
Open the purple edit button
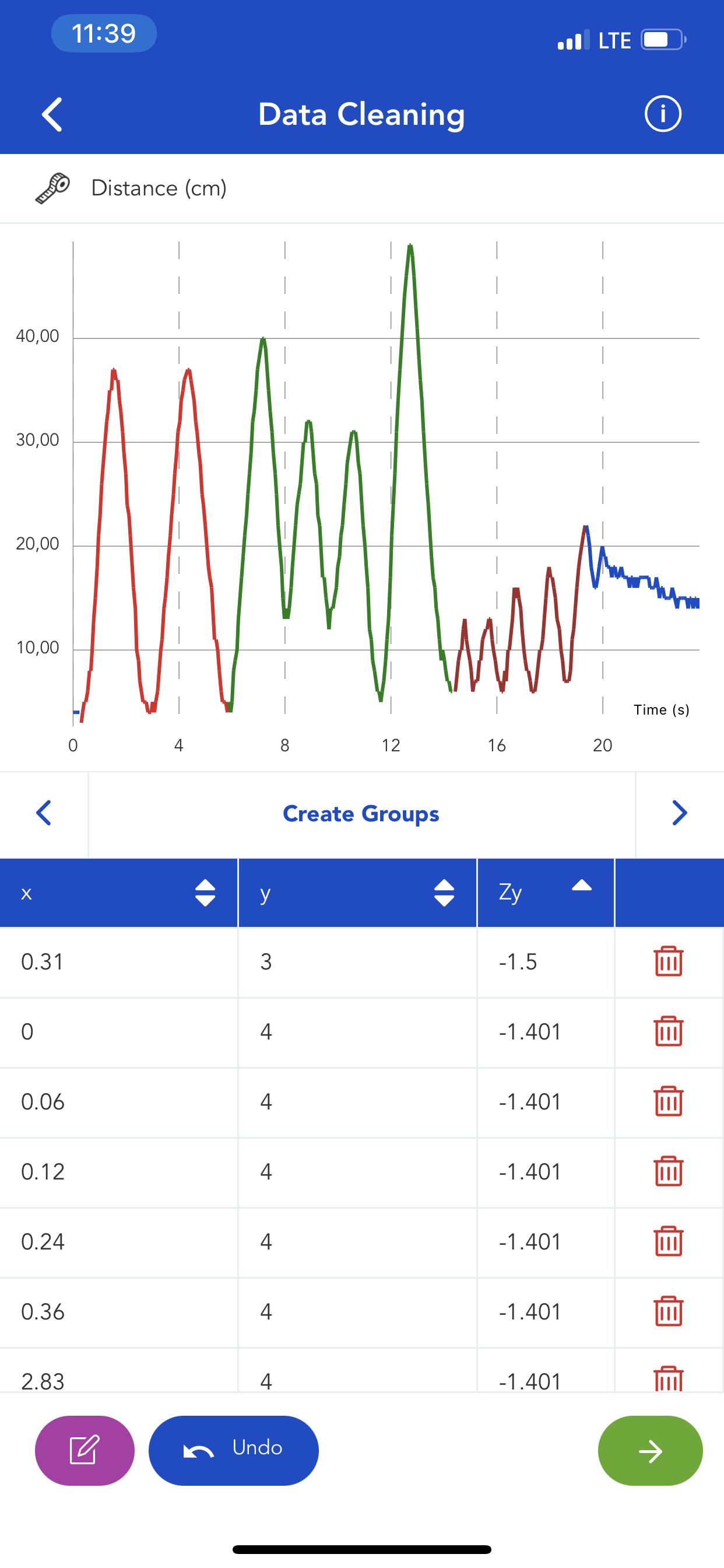tap(85, 1451)
